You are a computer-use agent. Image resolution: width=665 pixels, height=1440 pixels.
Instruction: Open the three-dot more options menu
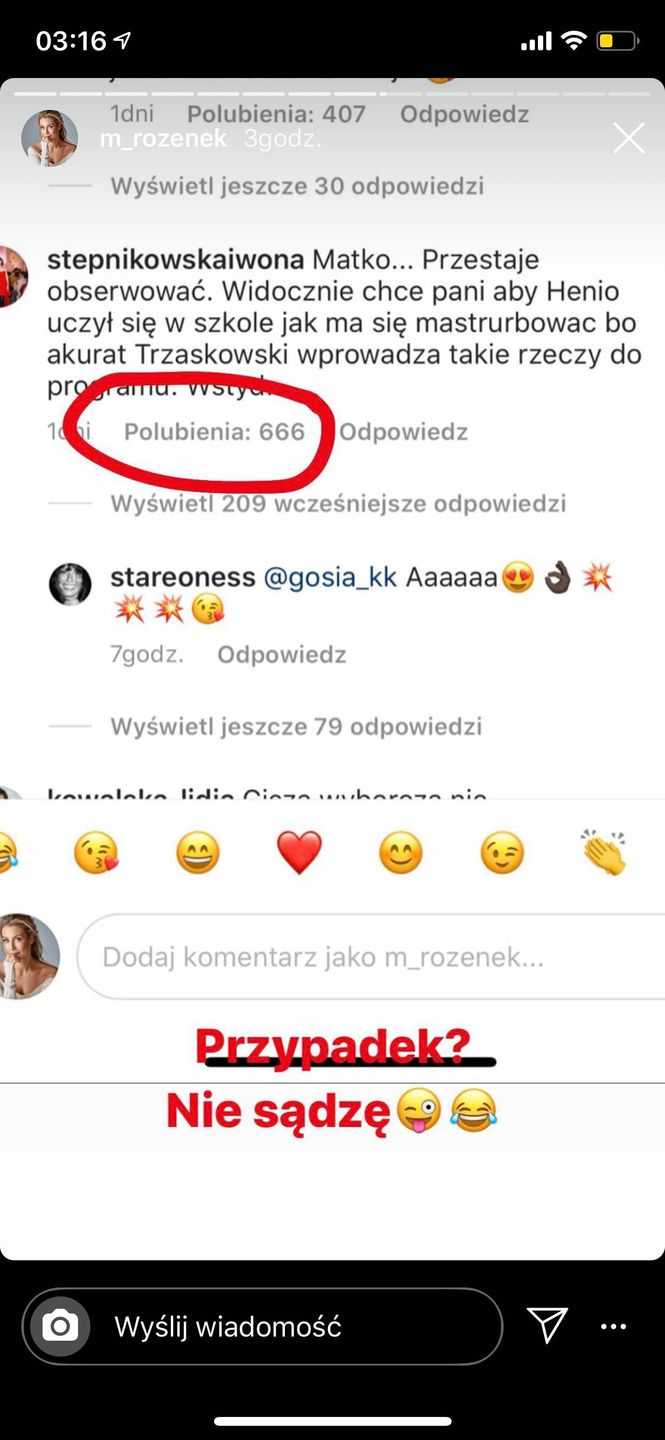click(x=613, y=1326)
